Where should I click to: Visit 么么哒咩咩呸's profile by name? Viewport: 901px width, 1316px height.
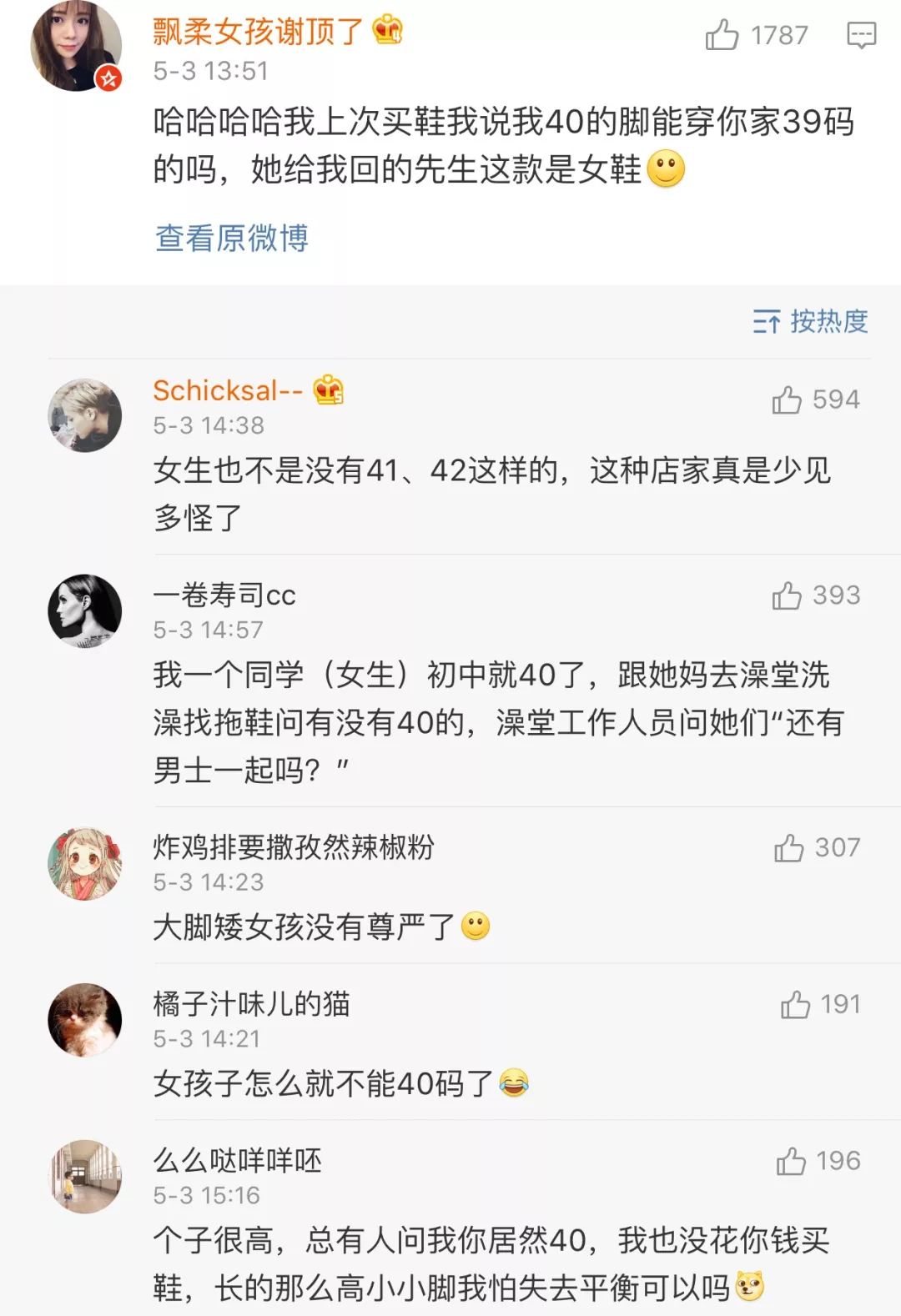click(x=238, y=1160)
